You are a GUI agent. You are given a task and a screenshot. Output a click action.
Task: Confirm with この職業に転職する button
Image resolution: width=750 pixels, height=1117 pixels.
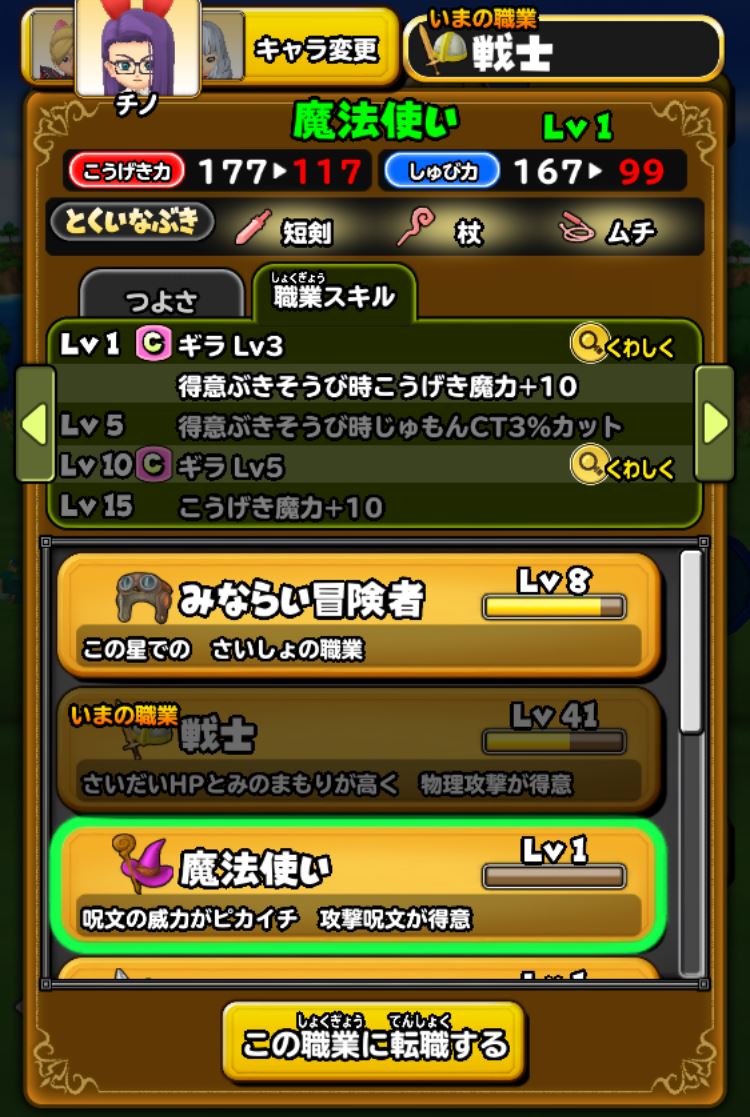point(374,1044)
